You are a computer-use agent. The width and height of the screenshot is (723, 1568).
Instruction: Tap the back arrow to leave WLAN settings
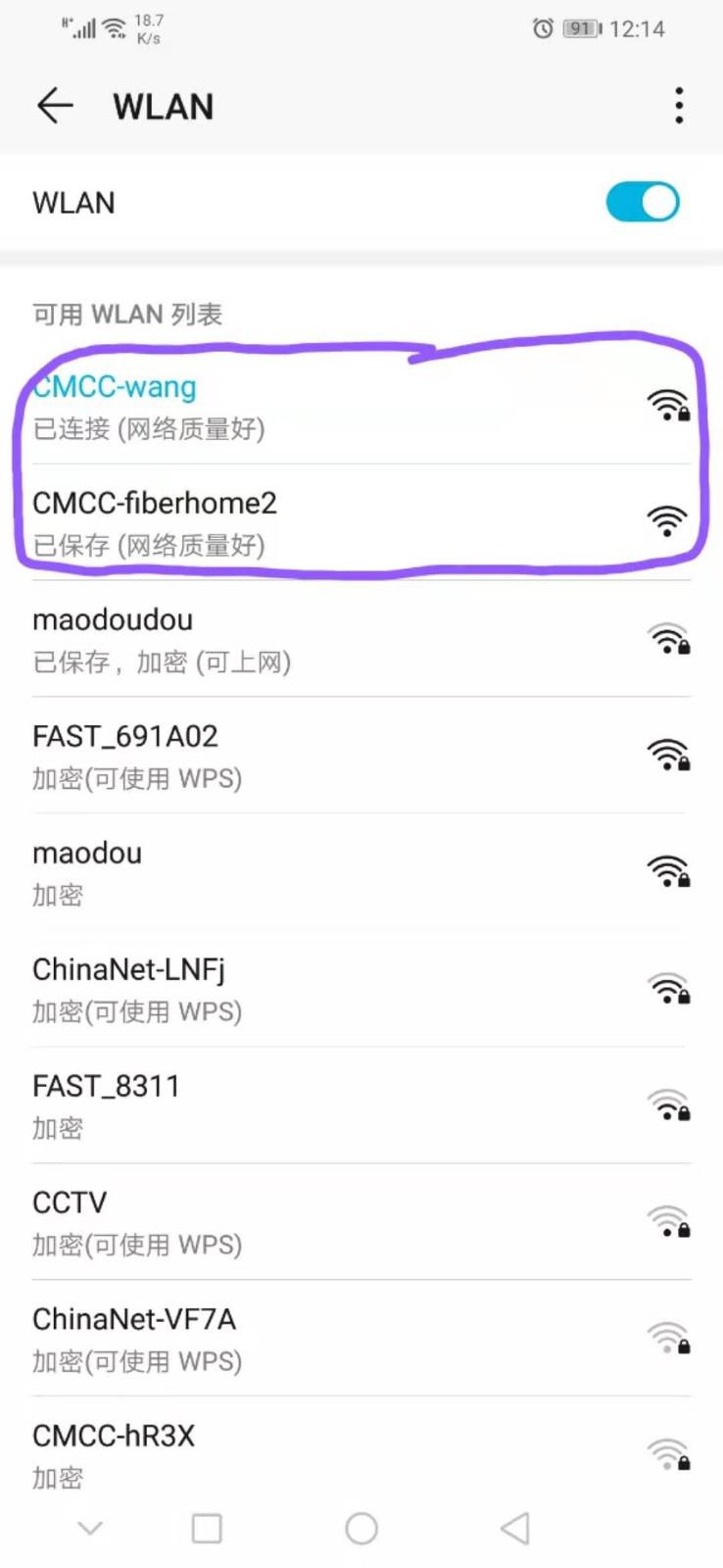pos(54,105)
